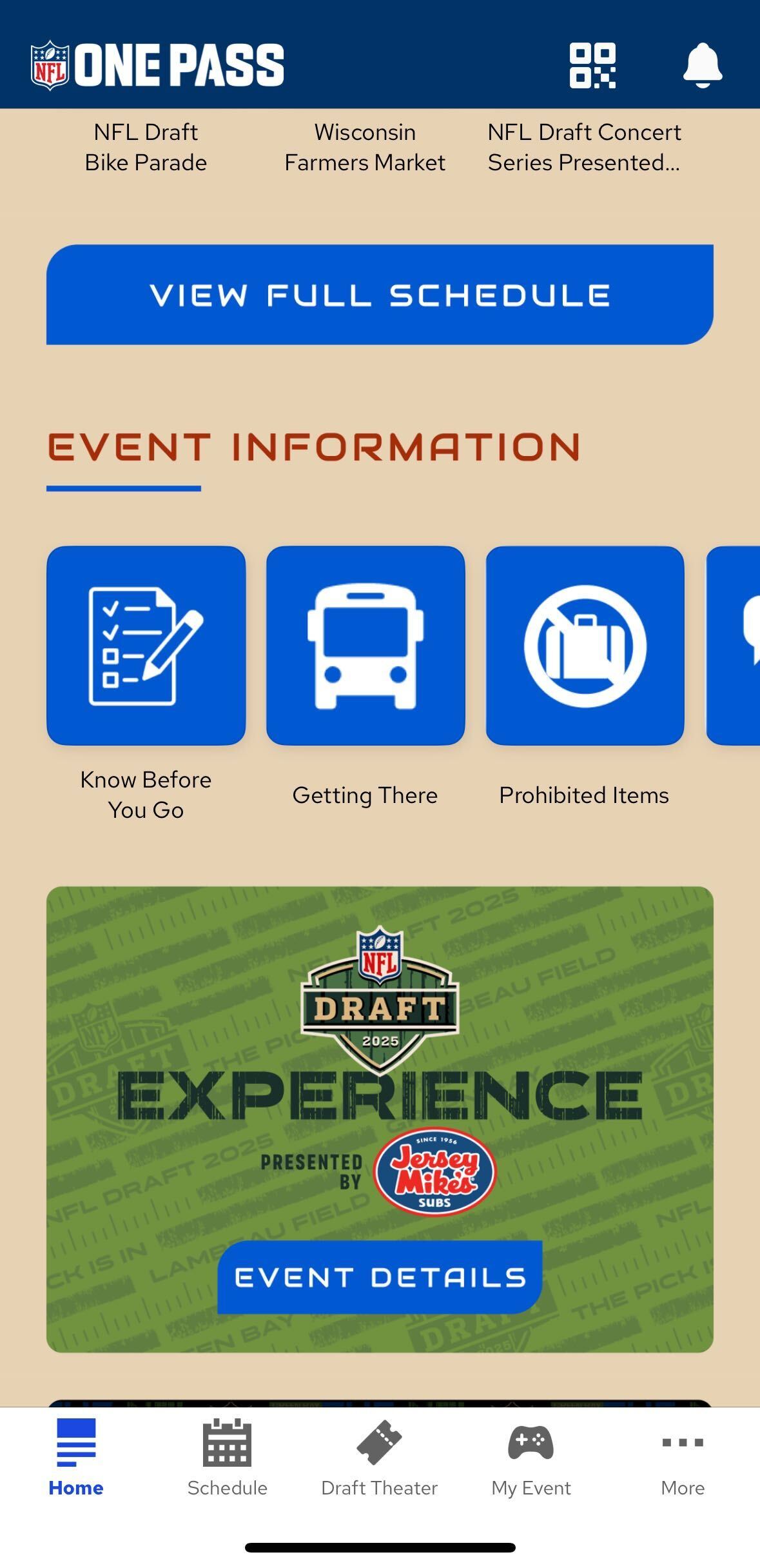Viewport: 760px width, 1568px height.
Task: Open NFL Draft Concert Series event
Action: pos(584,147)
